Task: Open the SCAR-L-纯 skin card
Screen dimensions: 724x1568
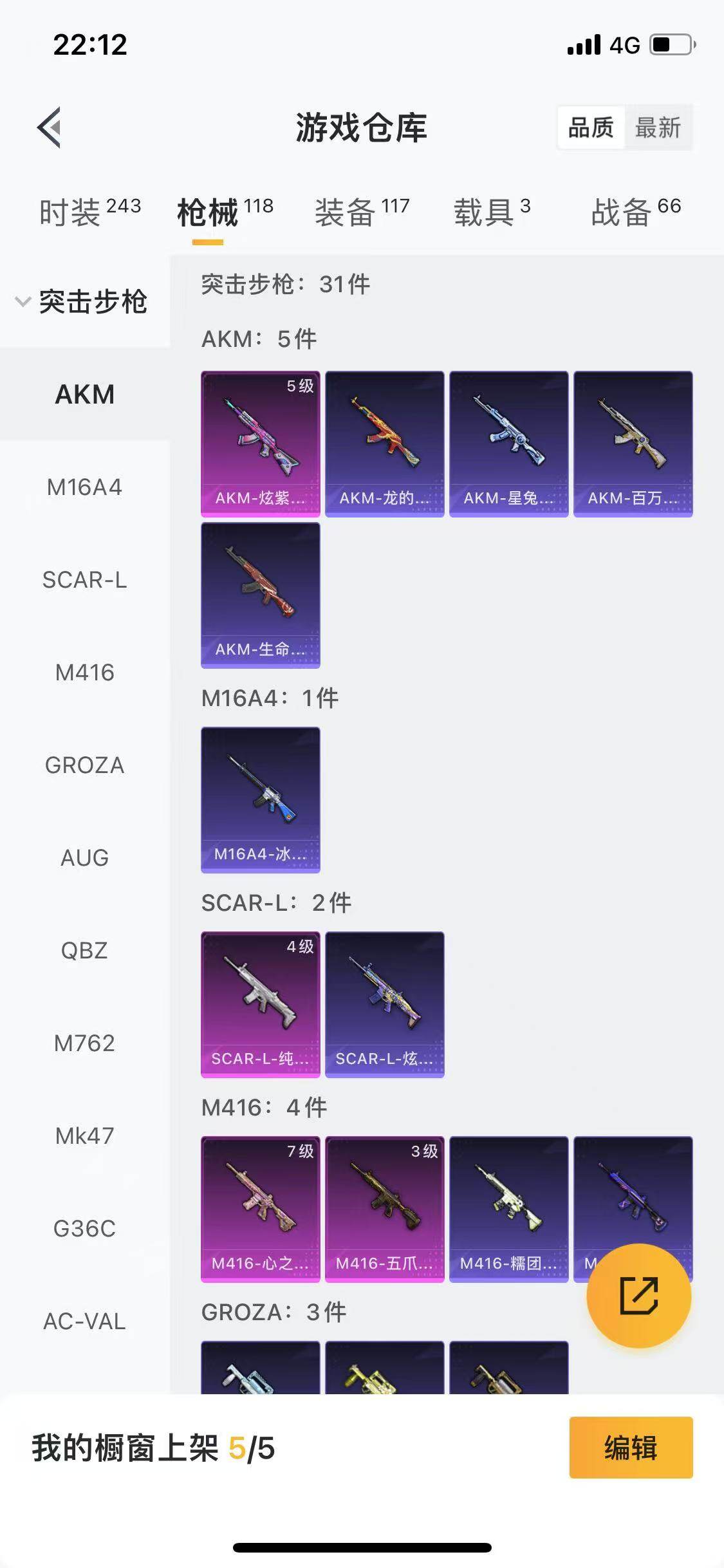Action: click(261, 1005)
